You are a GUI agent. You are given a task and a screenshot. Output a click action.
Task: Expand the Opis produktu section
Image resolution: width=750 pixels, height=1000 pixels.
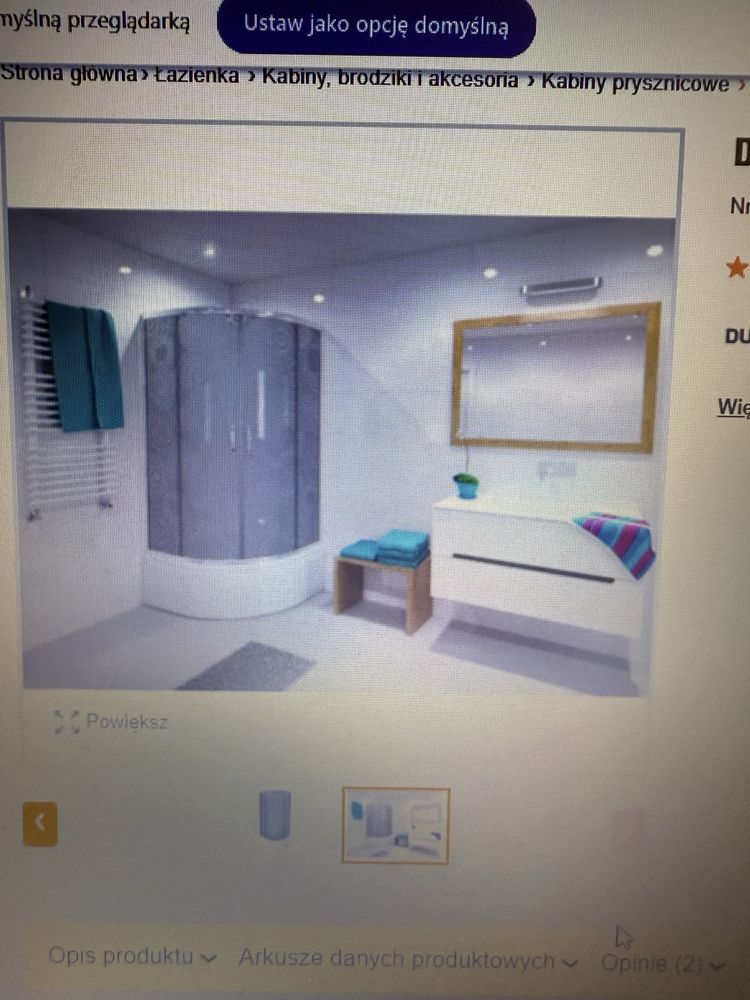(x=132, y=957)
